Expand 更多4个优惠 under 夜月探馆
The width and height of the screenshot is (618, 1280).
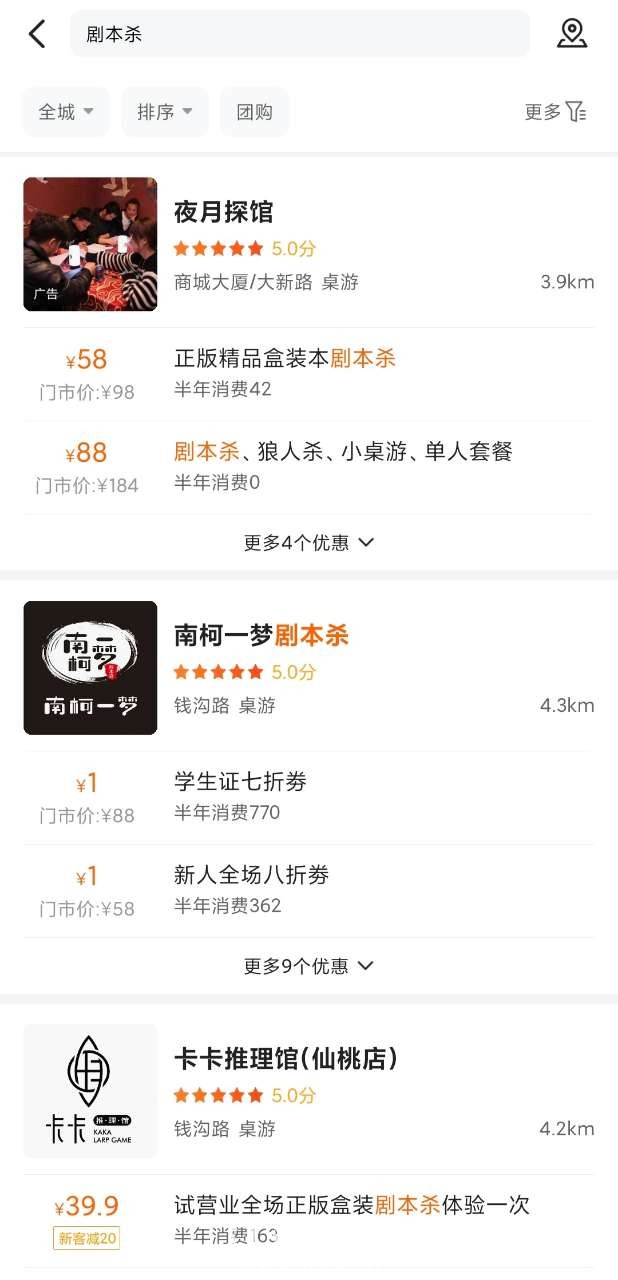[309, 543]
